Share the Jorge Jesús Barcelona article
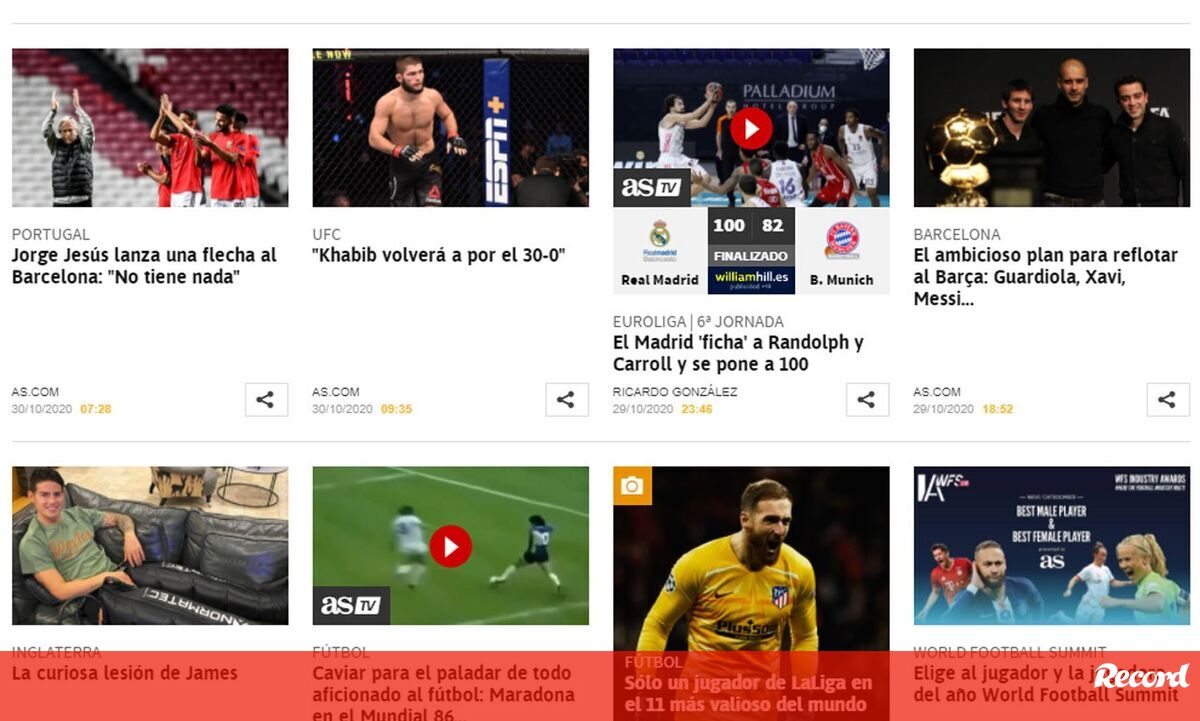The image size is (1200, 721). 266,400
